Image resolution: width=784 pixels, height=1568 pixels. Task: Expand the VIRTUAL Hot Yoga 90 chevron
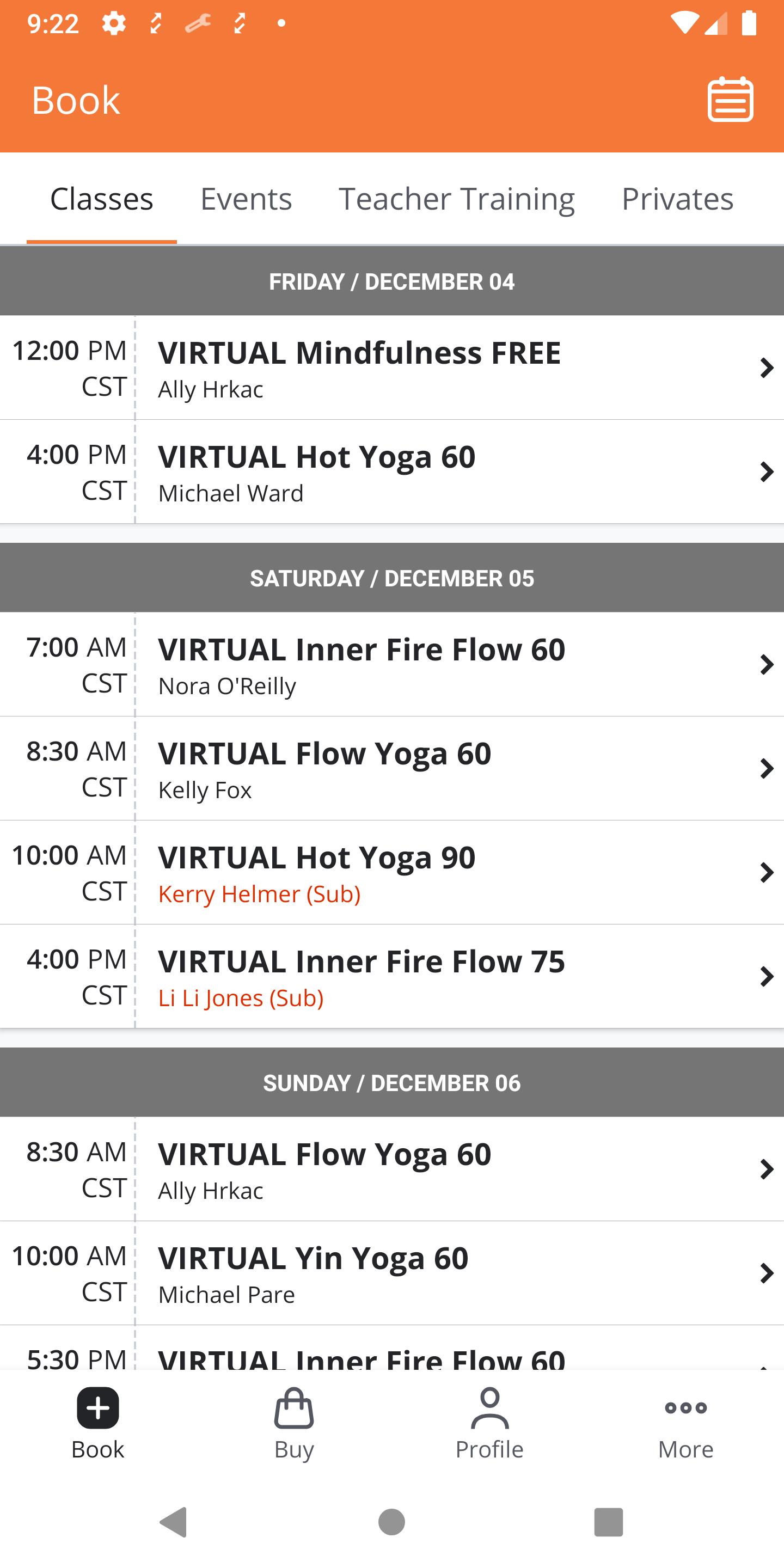(x=765, y=872)
